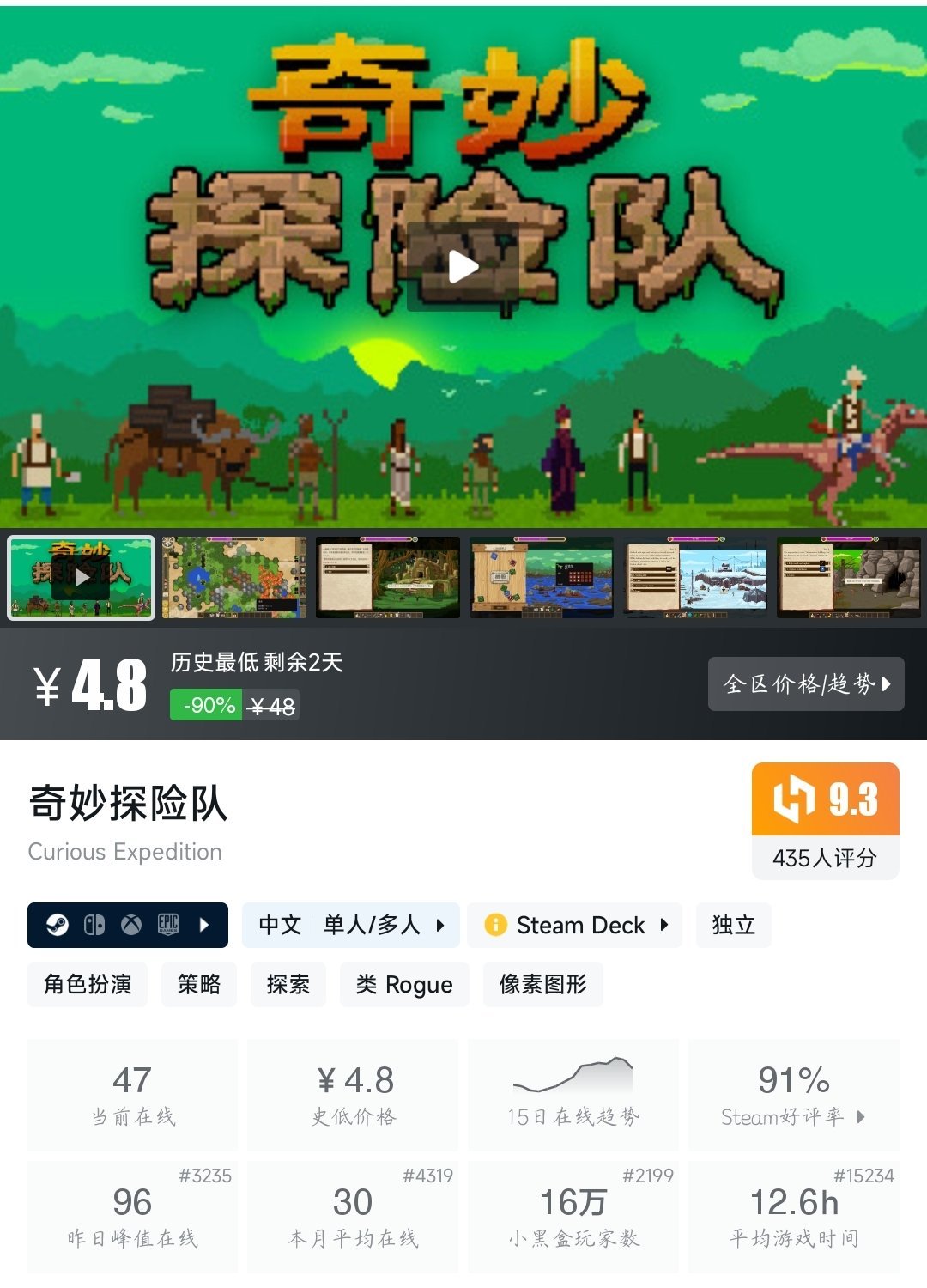Select the 探索 tag
The width and height of the screenshot is (927, 1288).
[x=288, y=984]
